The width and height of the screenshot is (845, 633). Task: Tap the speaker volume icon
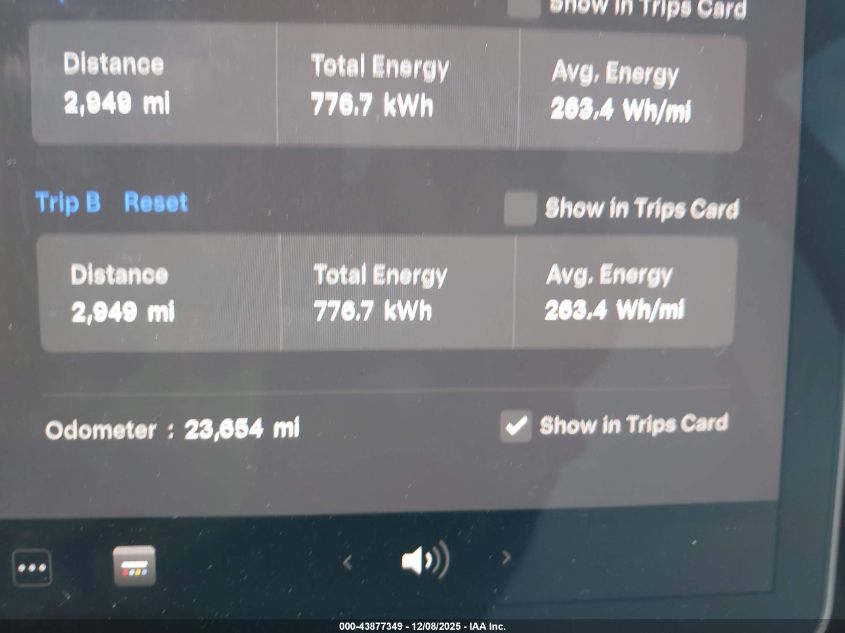click(424, 561)
